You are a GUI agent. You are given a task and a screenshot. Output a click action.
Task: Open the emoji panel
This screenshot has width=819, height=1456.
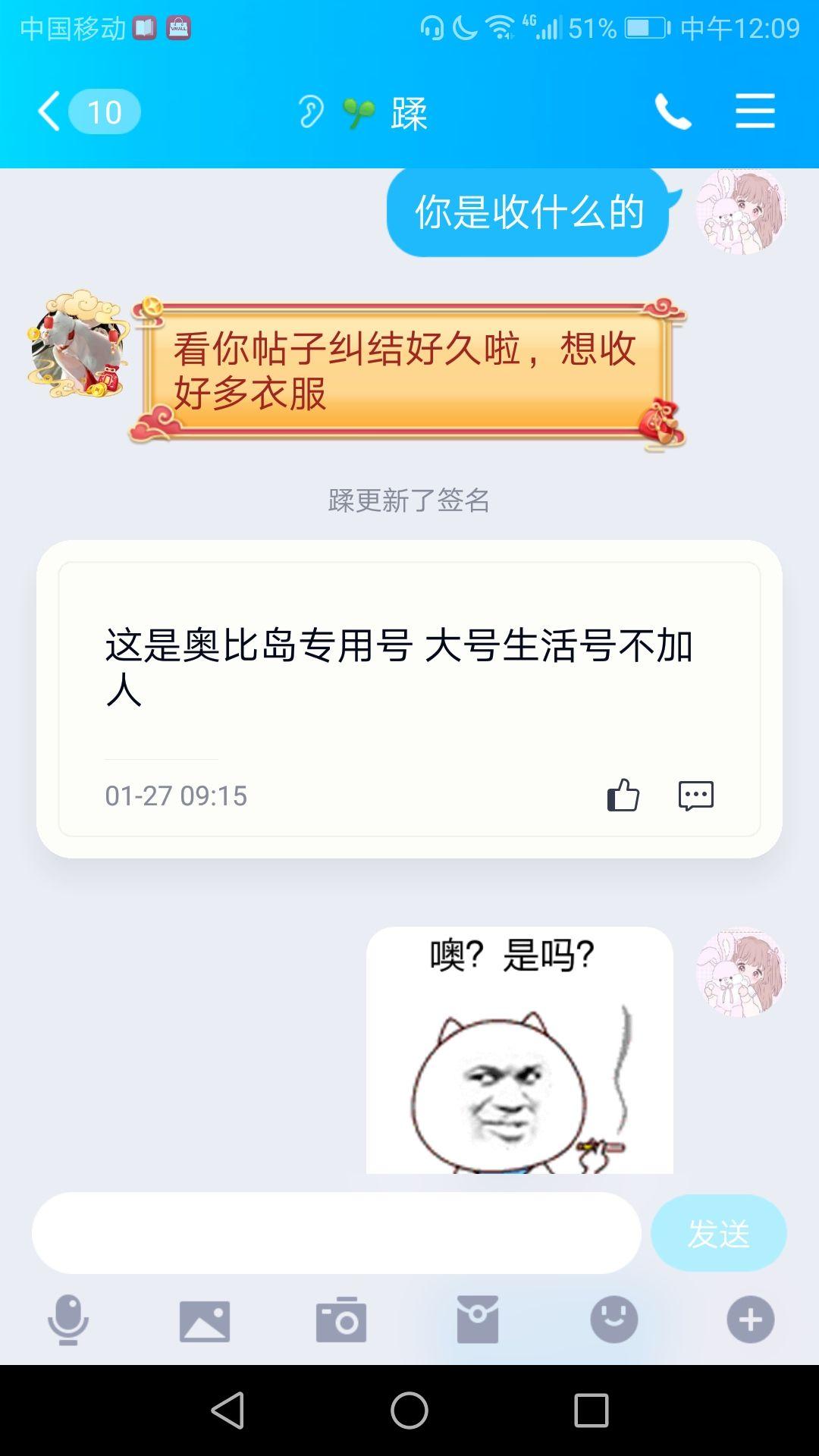613,1320
